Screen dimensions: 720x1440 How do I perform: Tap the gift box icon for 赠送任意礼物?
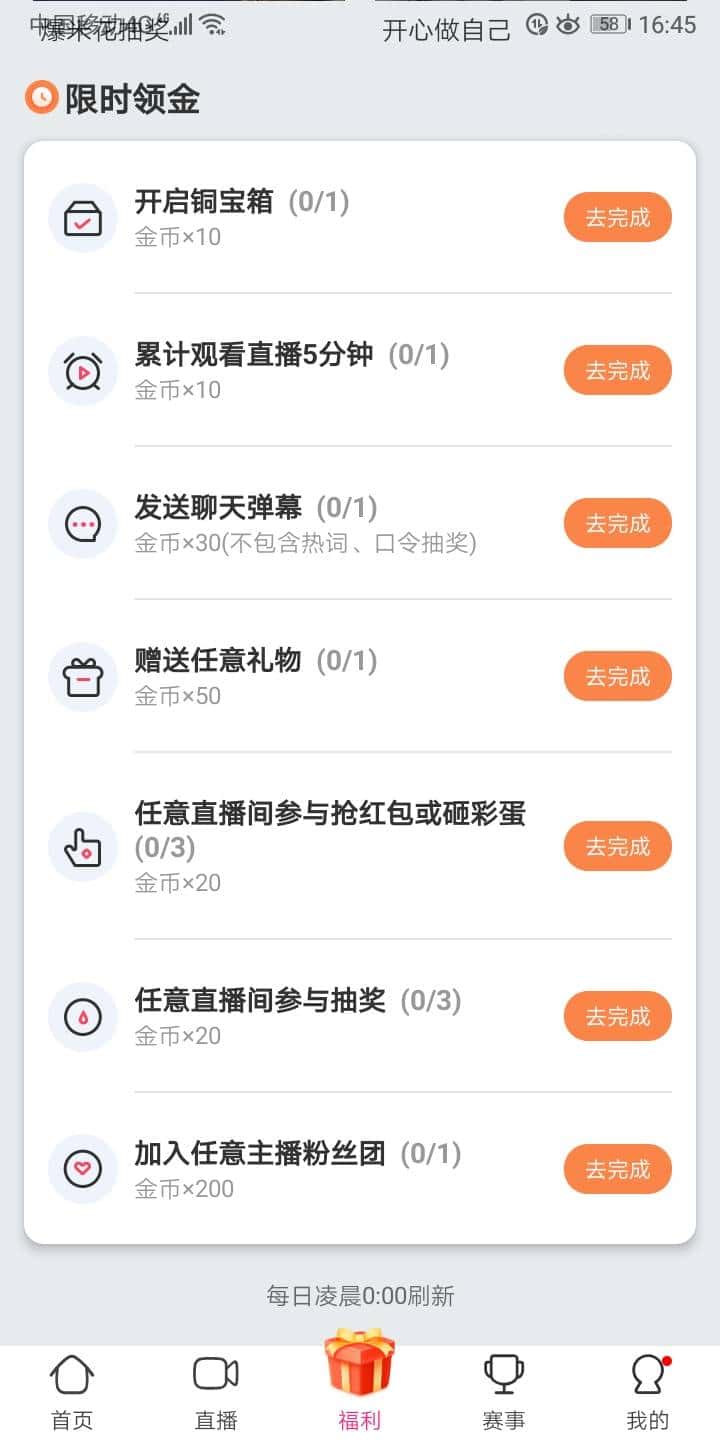tap(82, 676)
